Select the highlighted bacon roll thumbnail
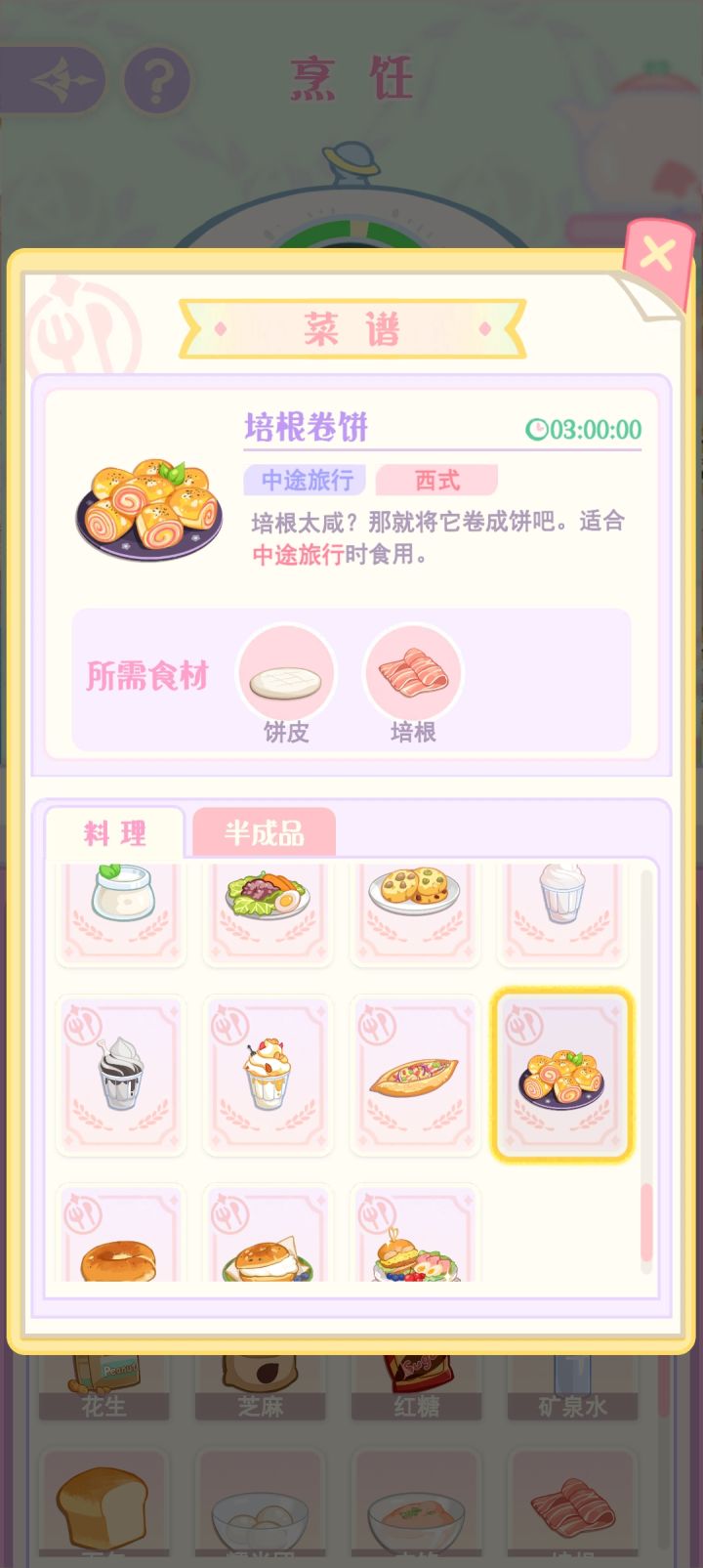Viewport: 703px width, 1568px height. point(560,1075)
